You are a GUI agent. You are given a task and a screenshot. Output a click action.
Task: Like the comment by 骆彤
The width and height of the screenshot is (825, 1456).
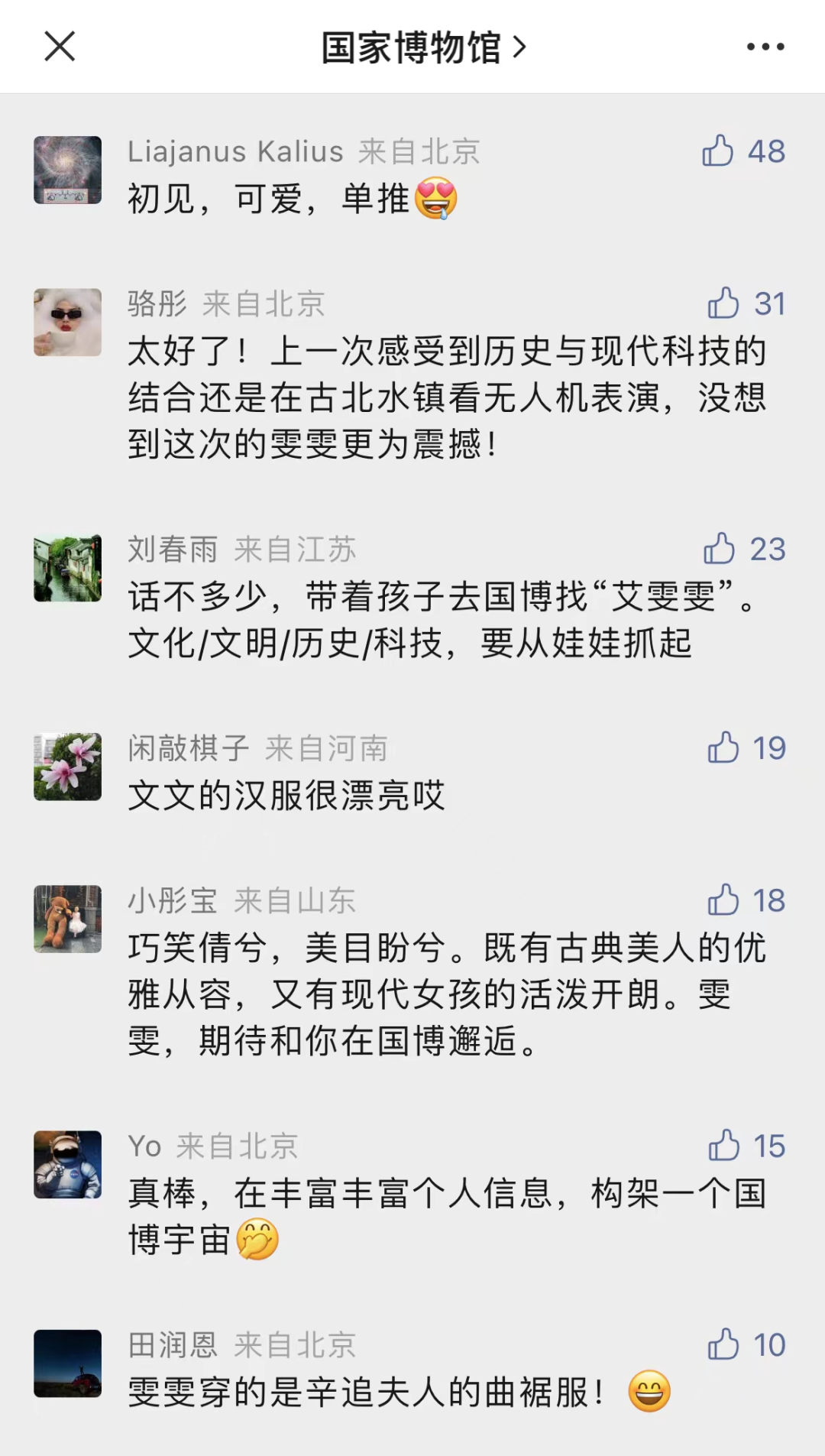pos(723,303)
